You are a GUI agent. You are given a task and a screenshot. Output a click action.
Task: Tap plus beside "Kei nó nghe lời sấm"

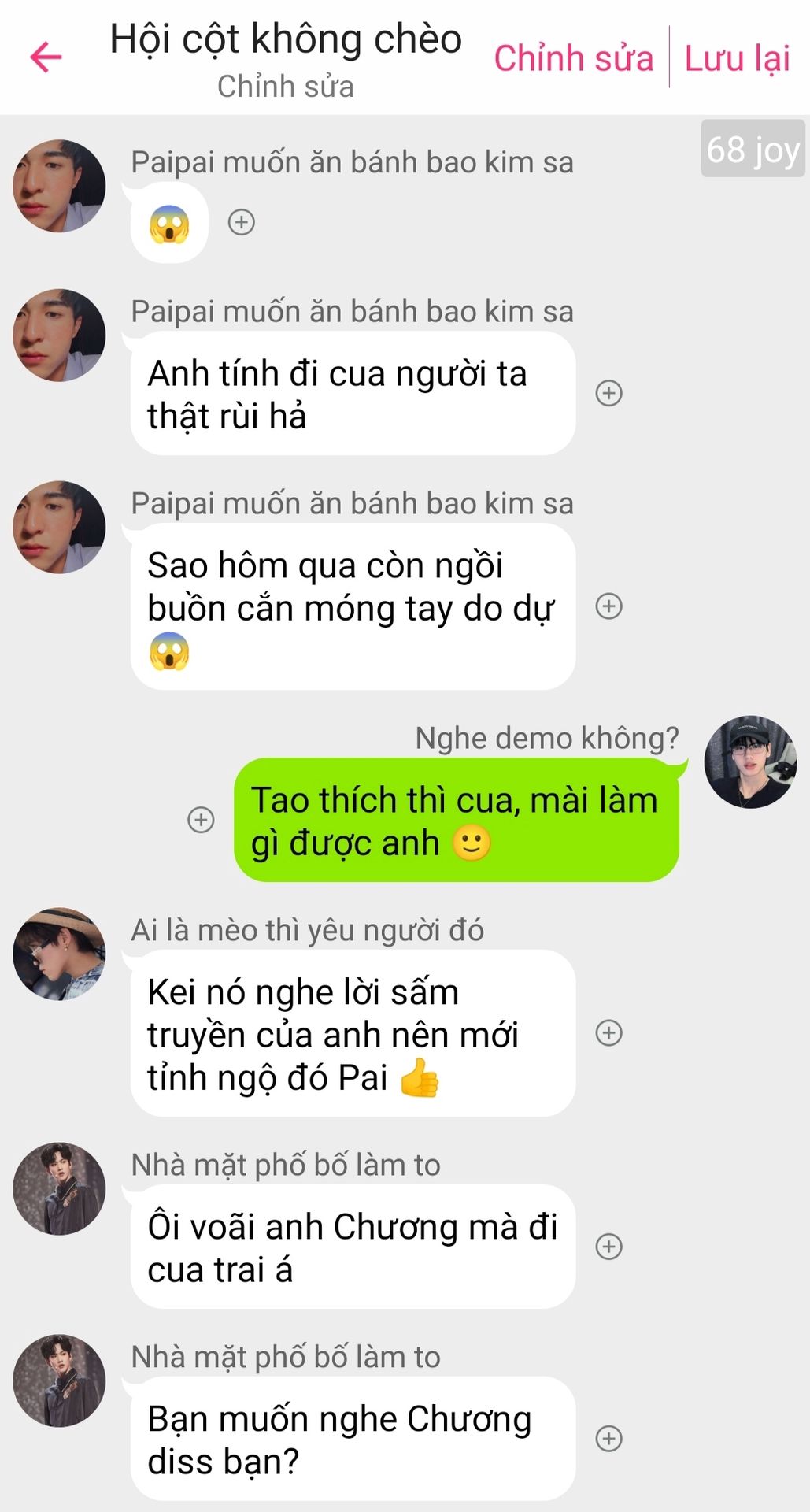coord(608,1033)
